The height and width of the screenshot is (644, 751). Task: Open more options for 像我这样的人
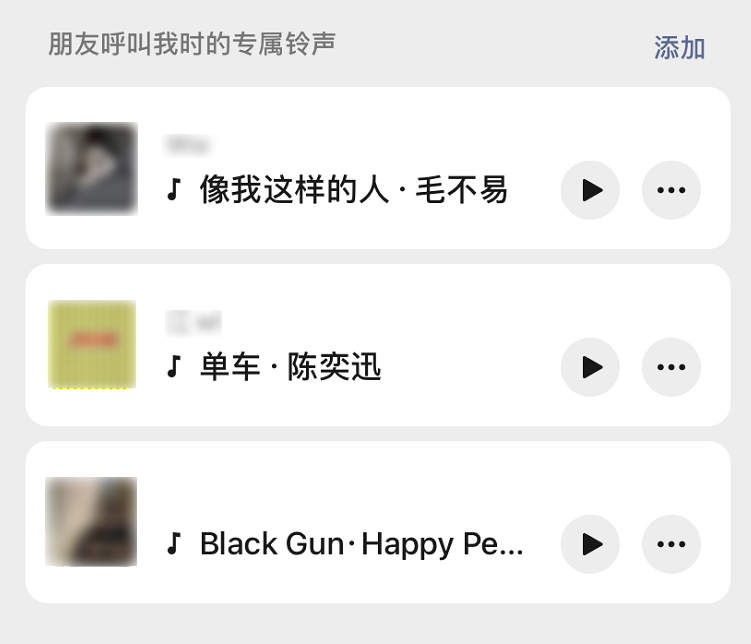671,190
